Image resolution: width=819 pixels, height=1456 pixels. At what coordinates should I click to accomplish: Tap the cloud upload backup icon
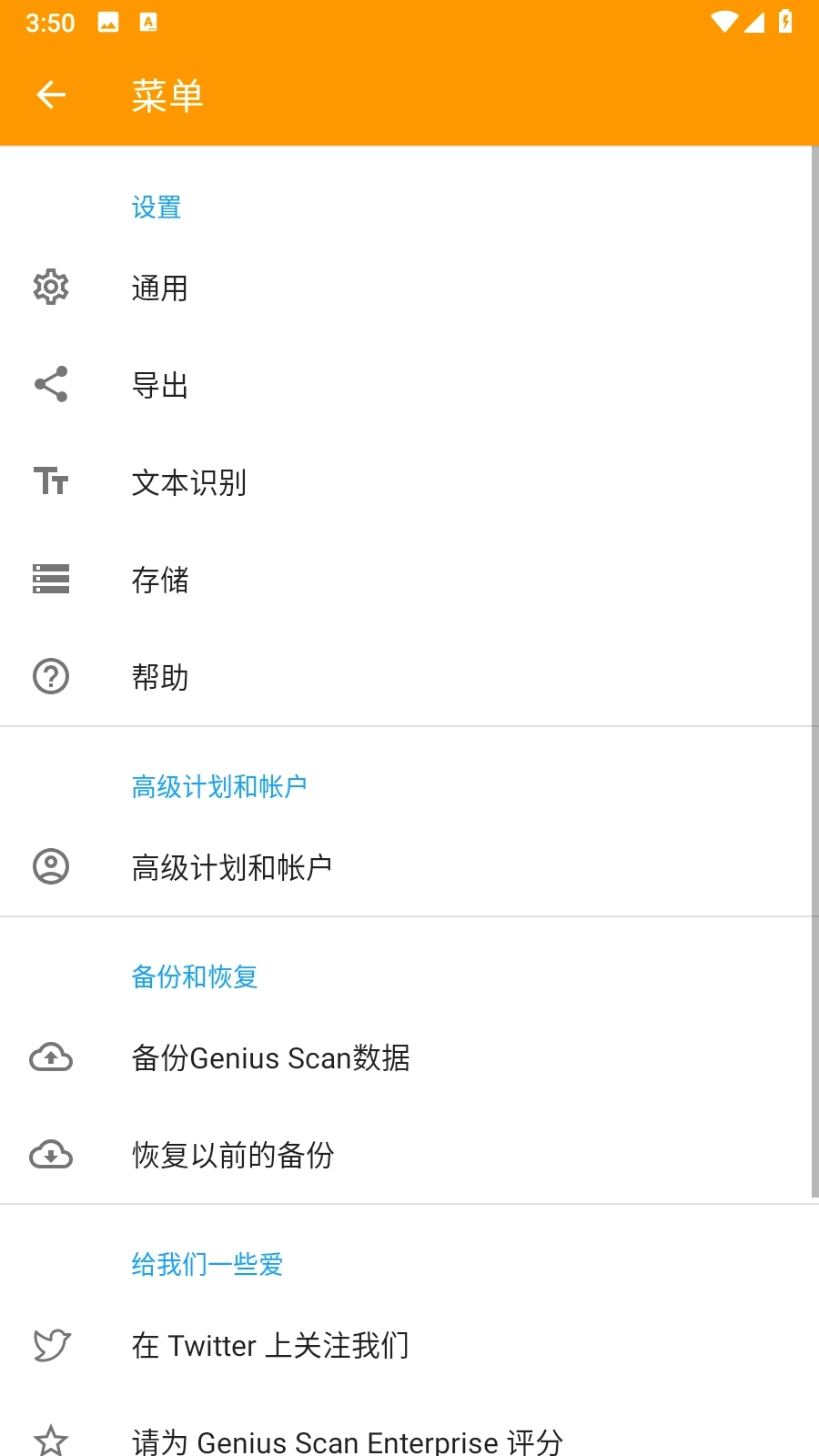click(x=51, y=1057)
